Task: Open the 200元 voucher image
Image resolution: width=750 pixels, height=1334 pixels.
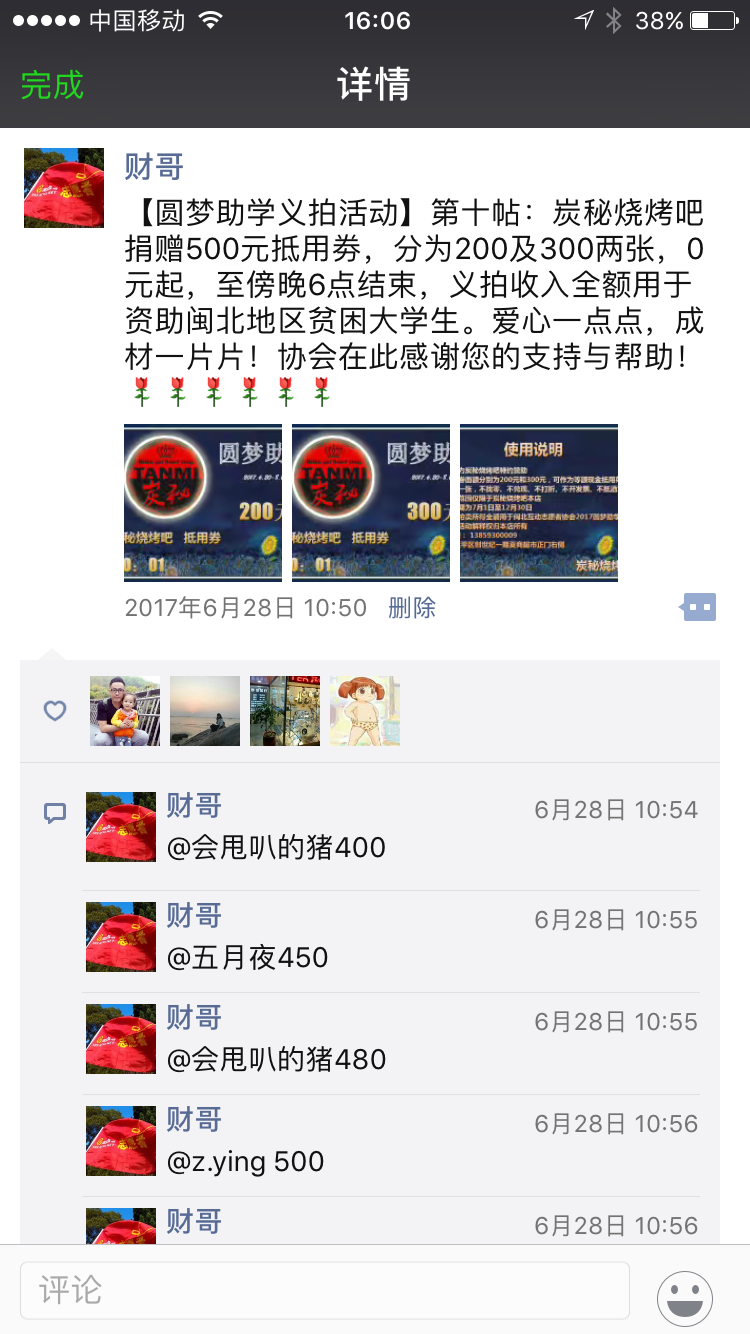Action: (x=203, y=502)
